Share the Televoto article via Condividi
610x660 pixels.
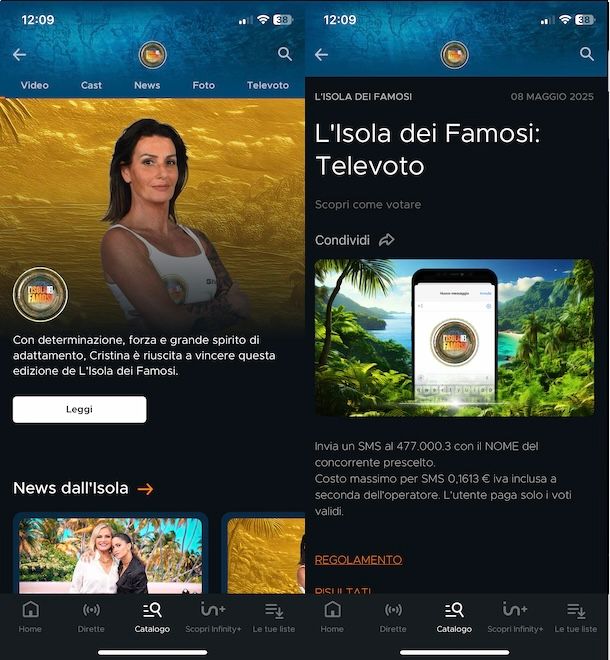[355, 240]
